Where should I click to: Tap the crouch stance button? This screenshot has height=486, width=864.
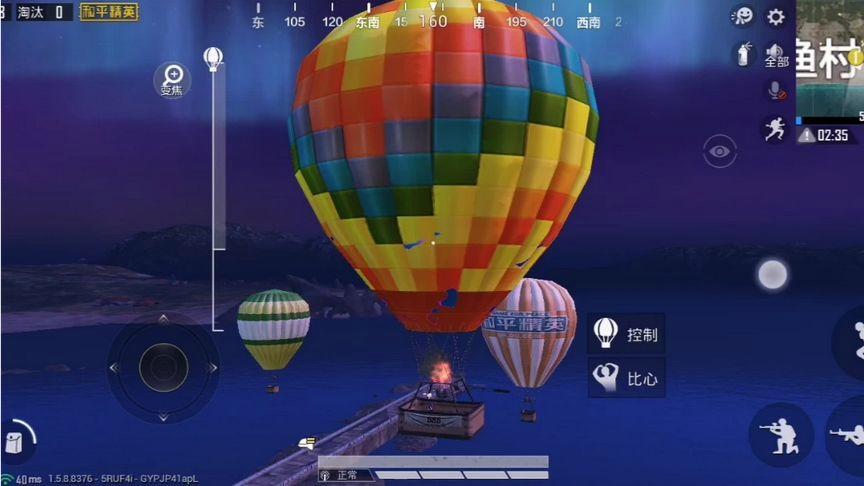[780, 434]
